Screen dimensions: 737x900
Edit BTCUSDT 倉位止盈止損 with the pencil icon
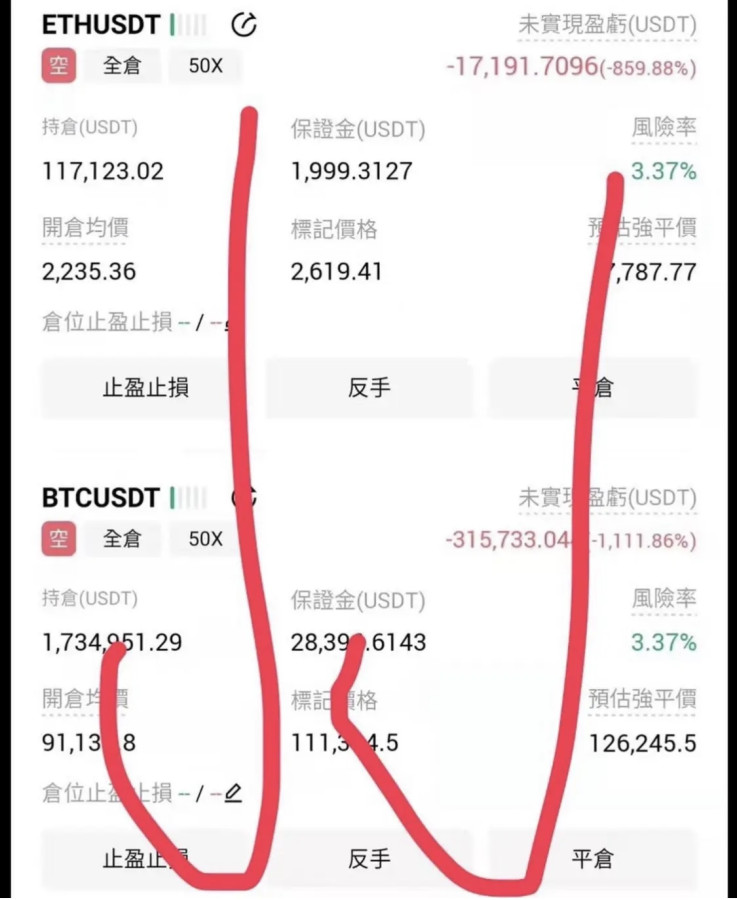coord(233,793)
